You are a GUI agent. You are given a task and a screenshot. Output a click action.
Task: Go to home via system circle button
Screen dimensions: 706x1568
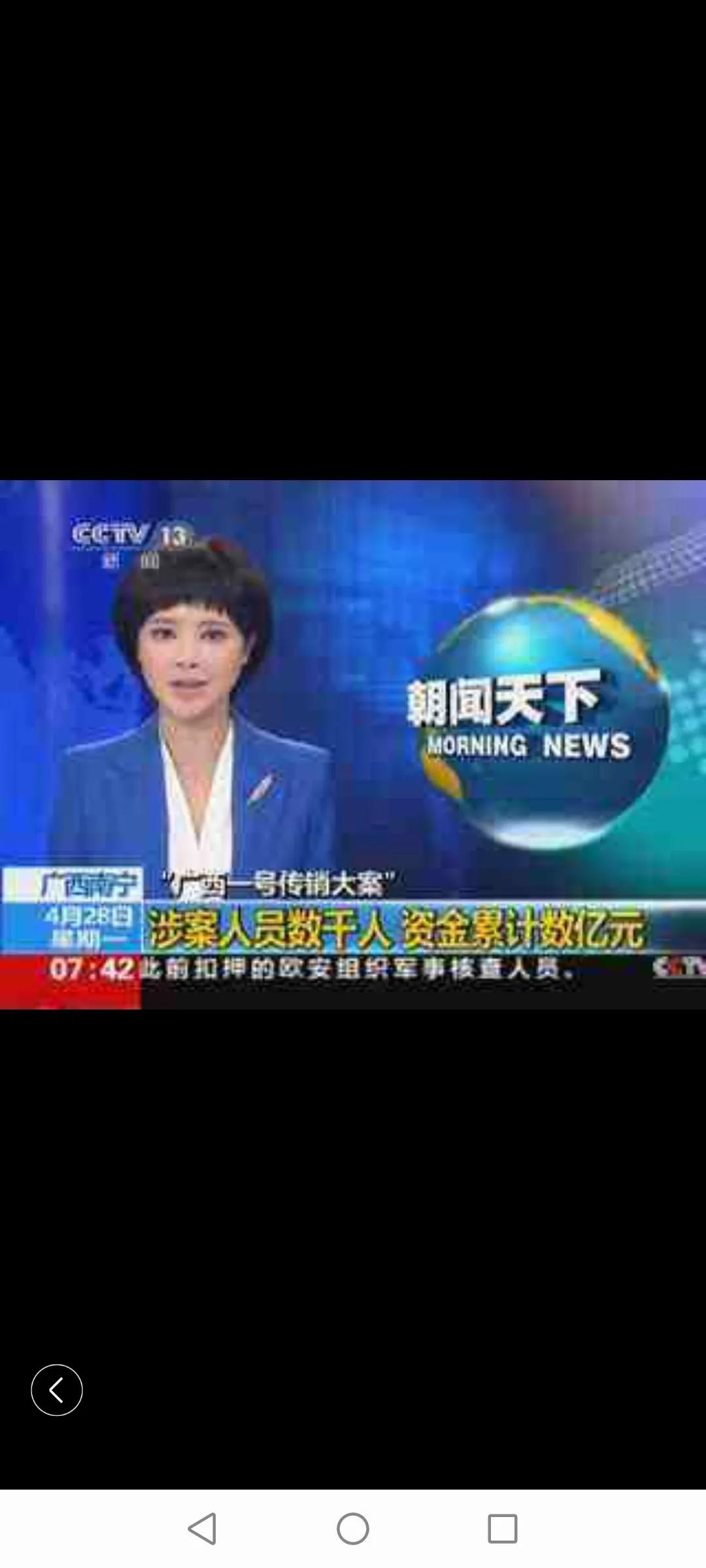click(353, 1528)
